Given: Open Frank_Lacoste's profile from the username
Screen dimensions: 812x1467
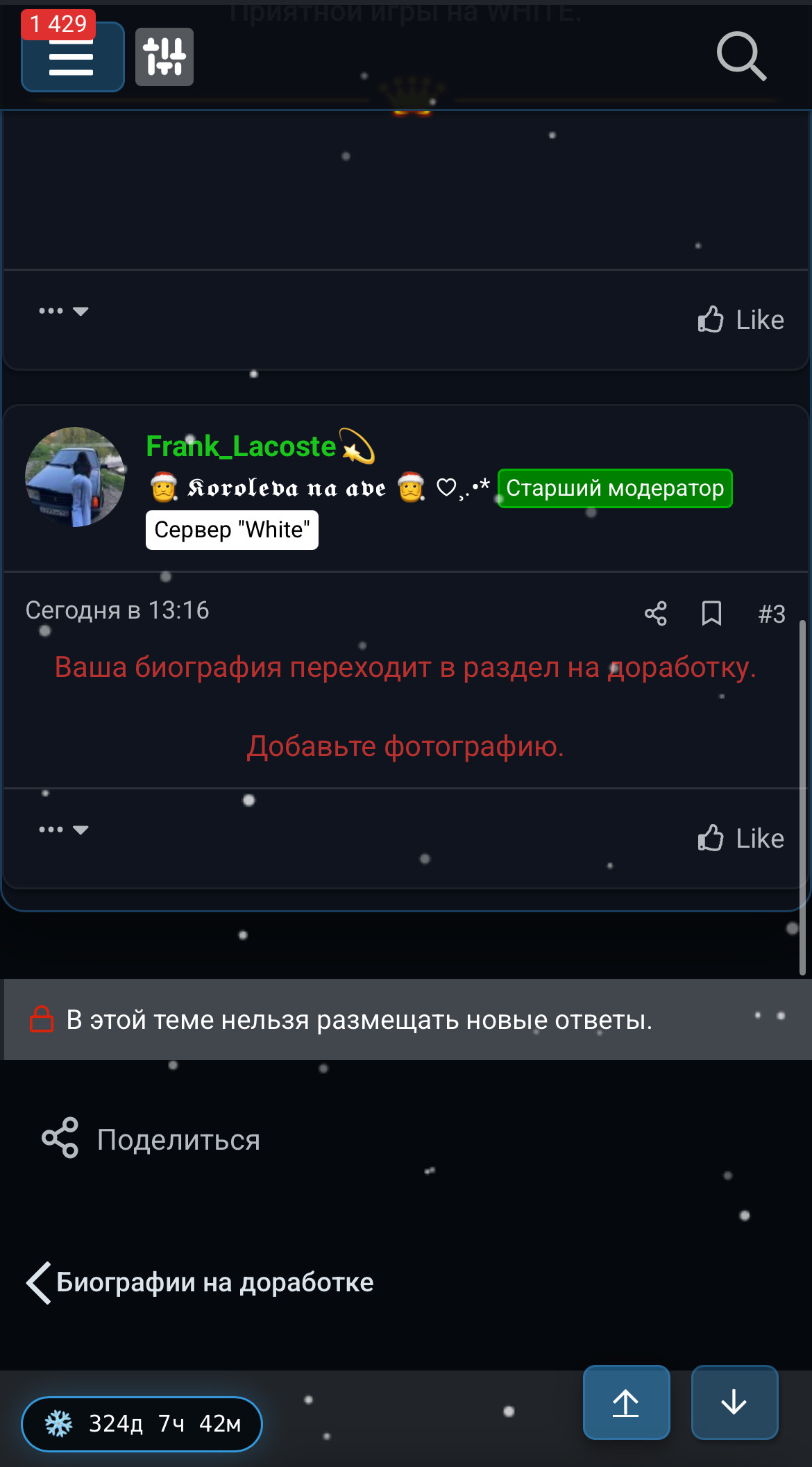Looking at the screenshot, I should [x=241, y=446].
